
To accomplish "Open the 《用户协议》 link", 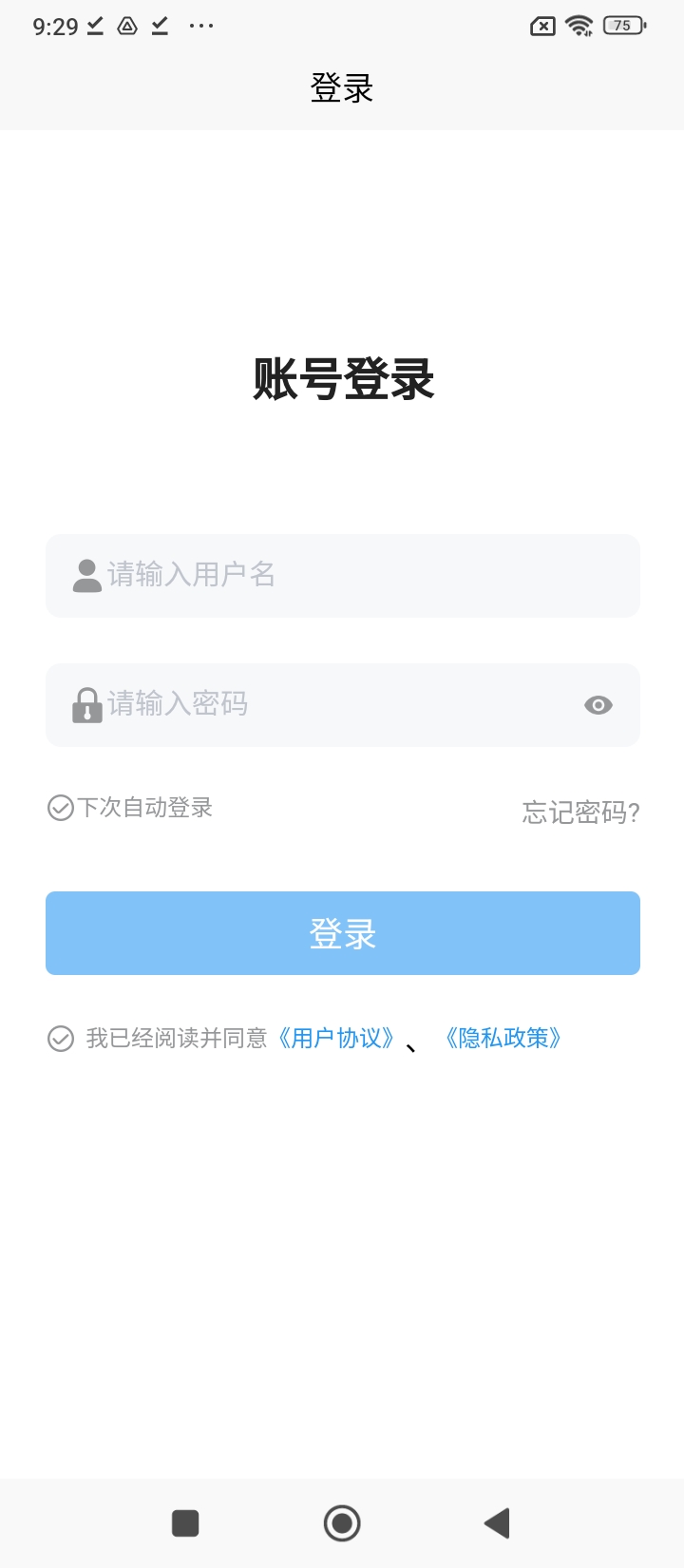I will [336, 1039].
